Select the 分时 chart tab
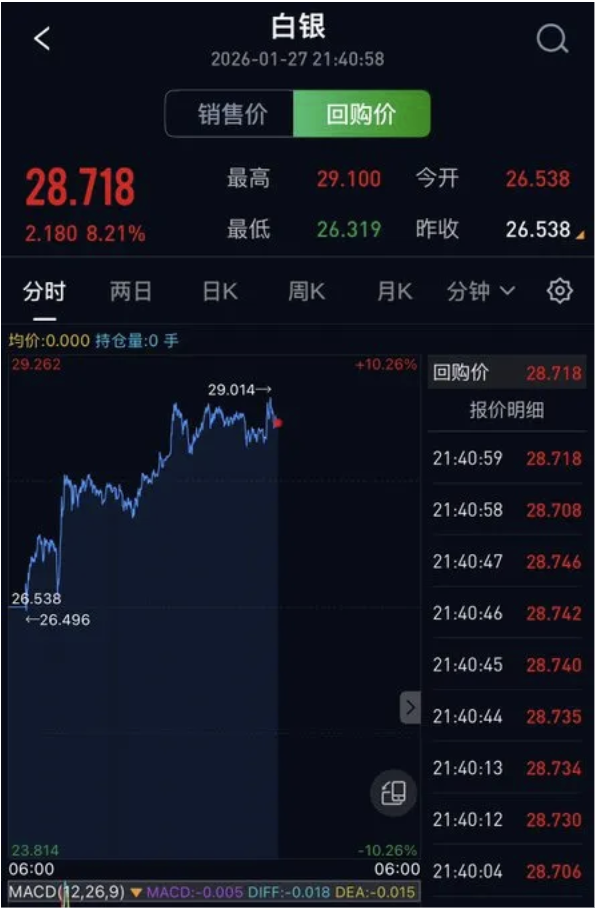This screenshot has width=600, height=912. (44, 292)
